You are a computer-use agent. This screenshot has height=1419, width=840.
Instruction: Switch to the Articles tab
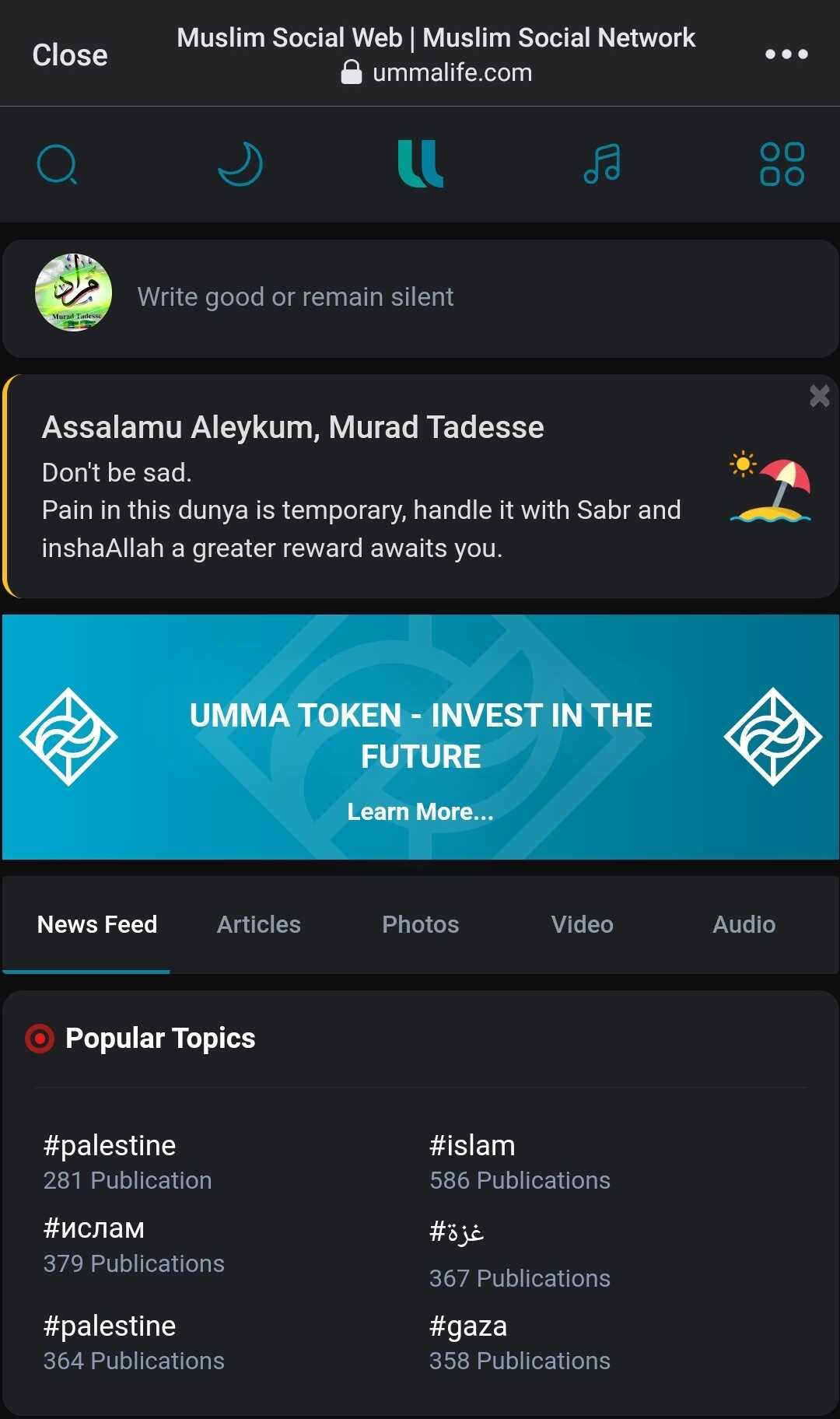(x=258, y=924)
